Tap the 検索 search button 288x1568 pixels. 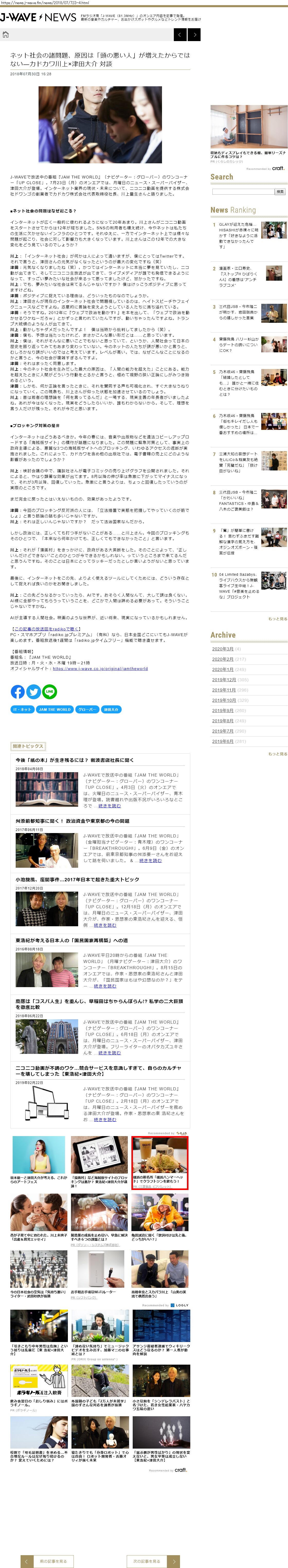(280, 191)
